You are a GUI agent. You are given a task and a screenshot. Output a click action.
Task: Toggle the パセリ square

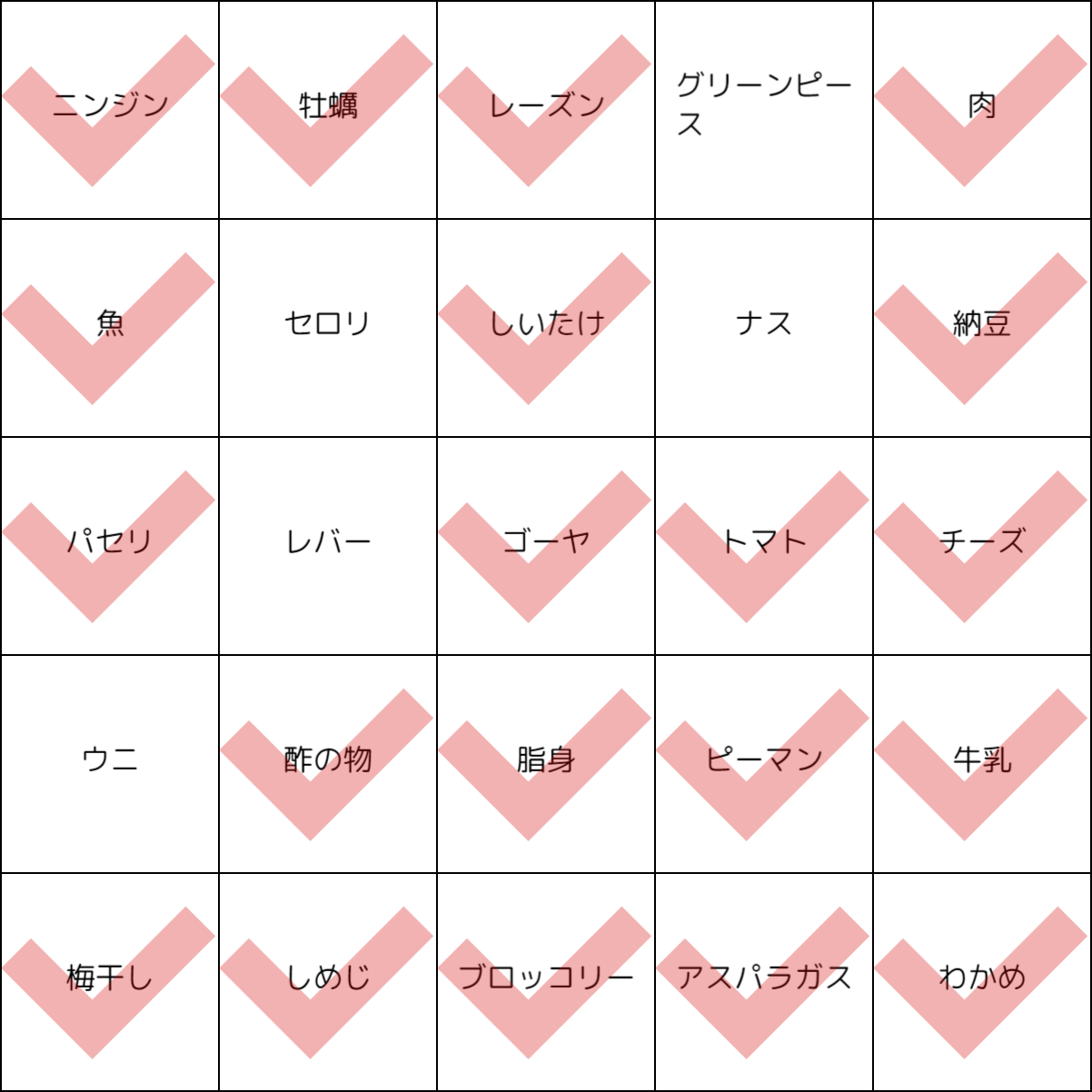pyautogui.click(x=110, y=546)
